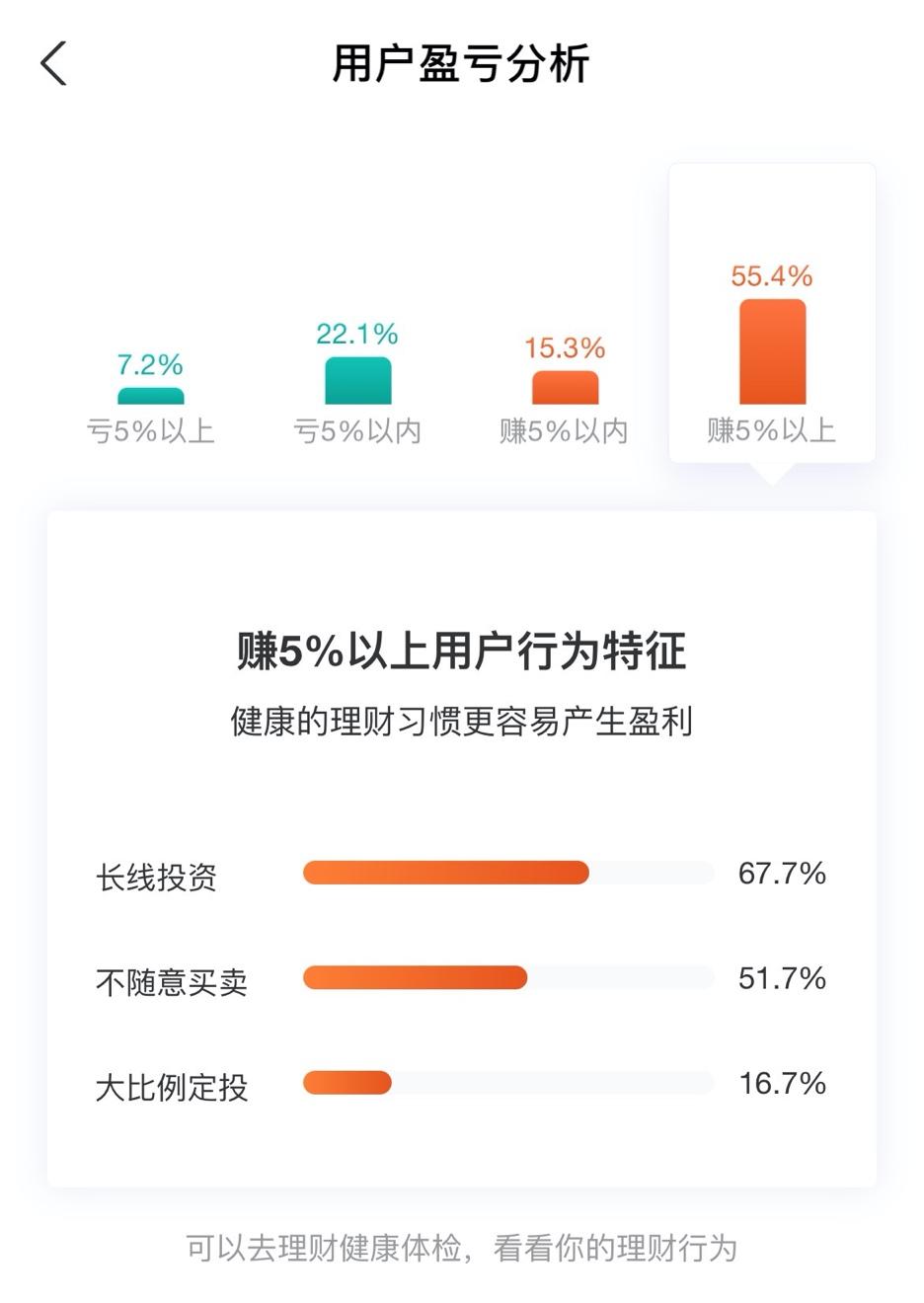Click the 67.7% percentage value
Viewport: 924px width, 1303px height.
pyautogui.click(x=783, y=873)
